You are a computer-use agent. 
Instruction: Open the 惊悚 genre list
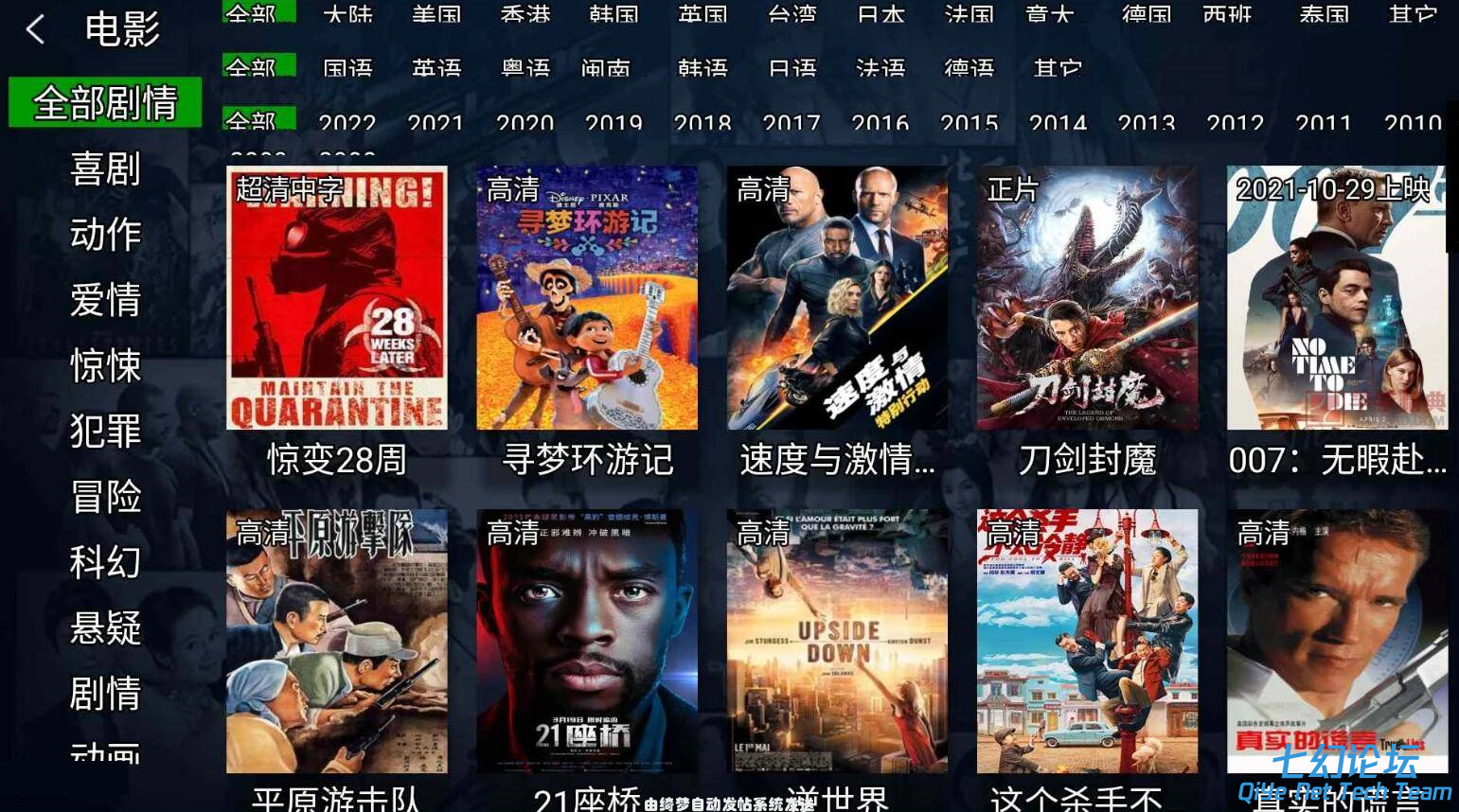pos(105,365)
